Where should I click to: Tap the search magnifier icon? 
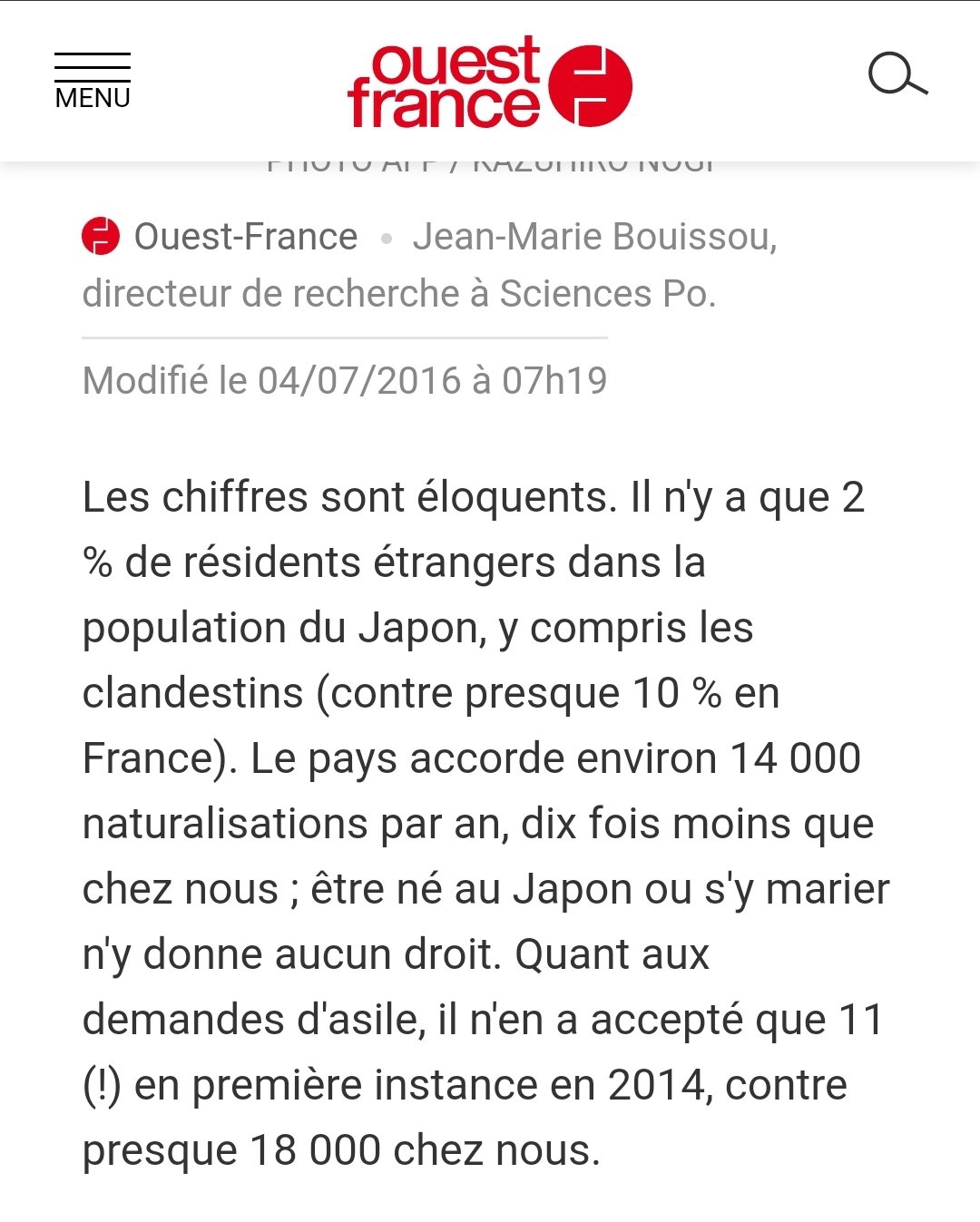point(897,75)
